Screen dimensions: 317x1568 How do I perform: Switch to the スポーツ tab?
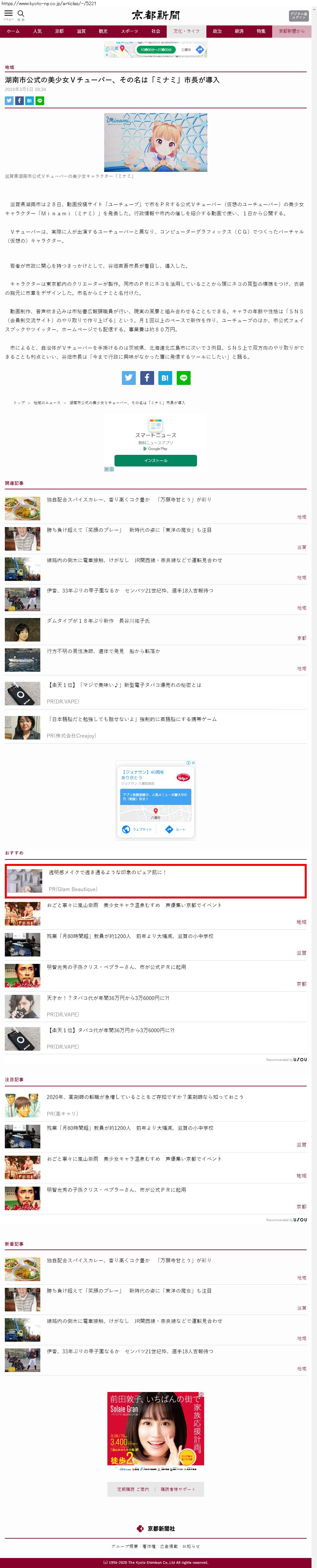(x=129, y=31)
